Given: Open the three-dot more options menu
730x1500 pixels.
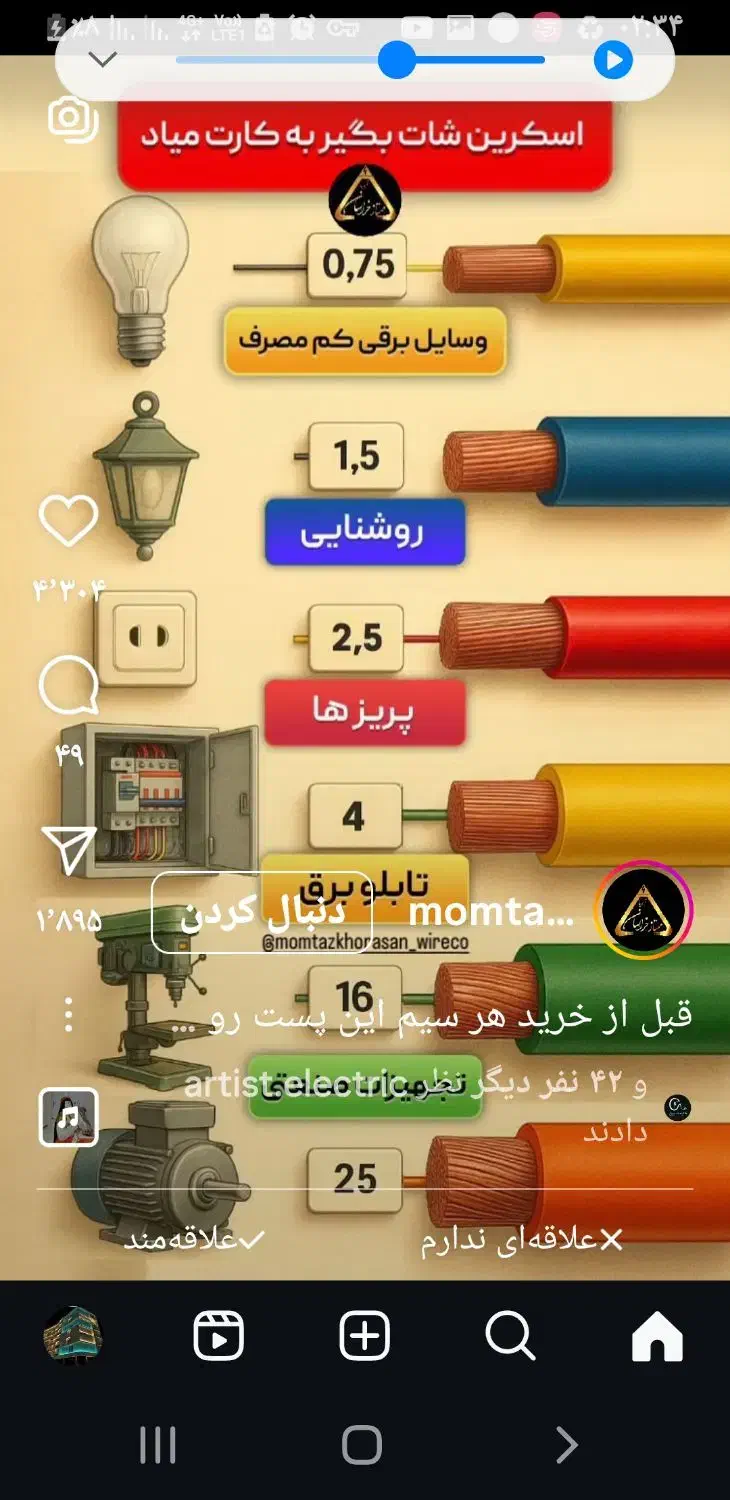Looking at the screenshot, I should tap(68, 1014).
